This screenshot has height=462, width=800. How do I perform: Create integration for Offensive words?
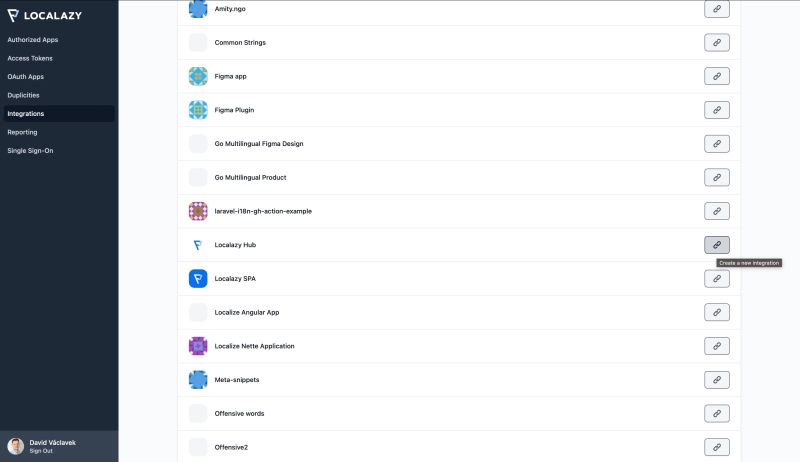coord(716,413)
